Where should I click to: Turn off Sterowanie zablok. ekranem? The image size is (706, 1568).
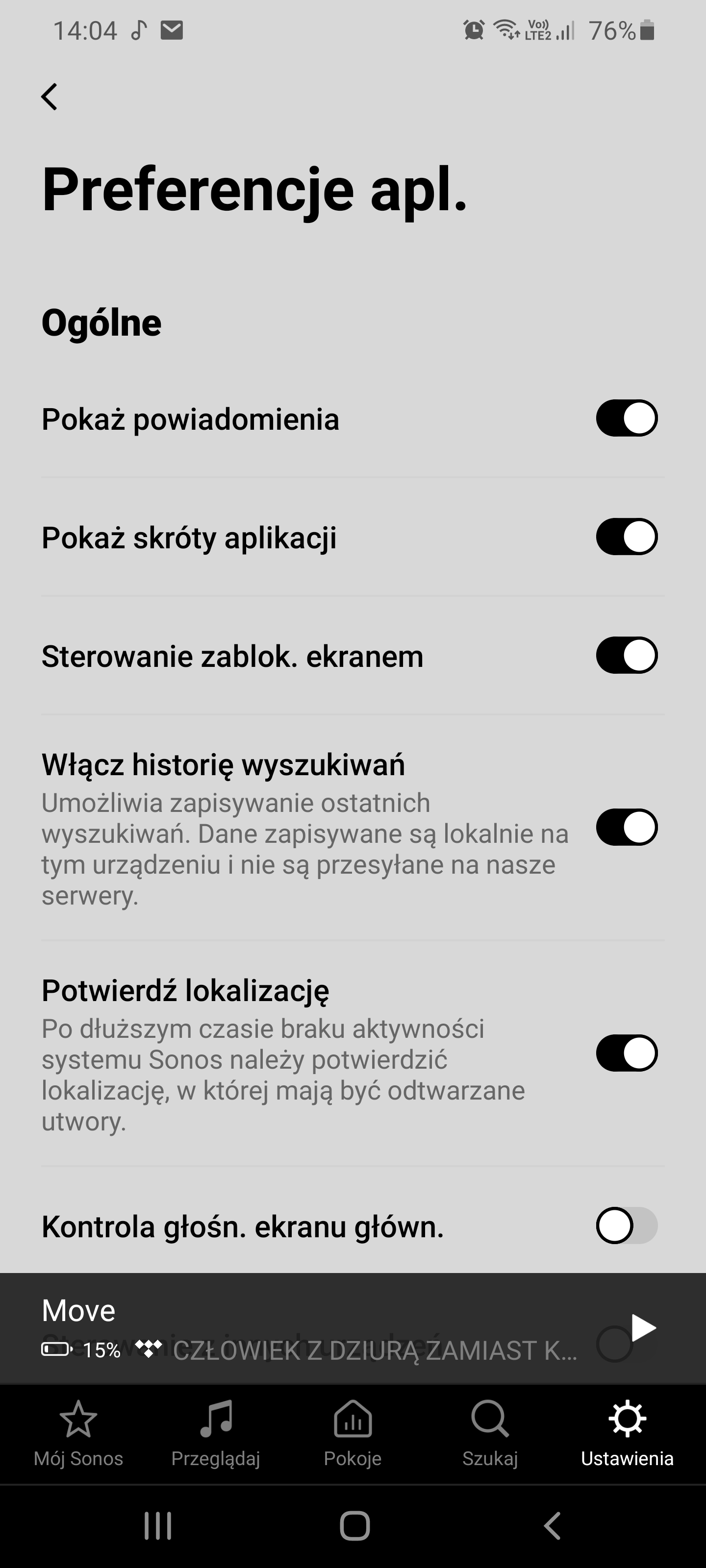(626, 656)
